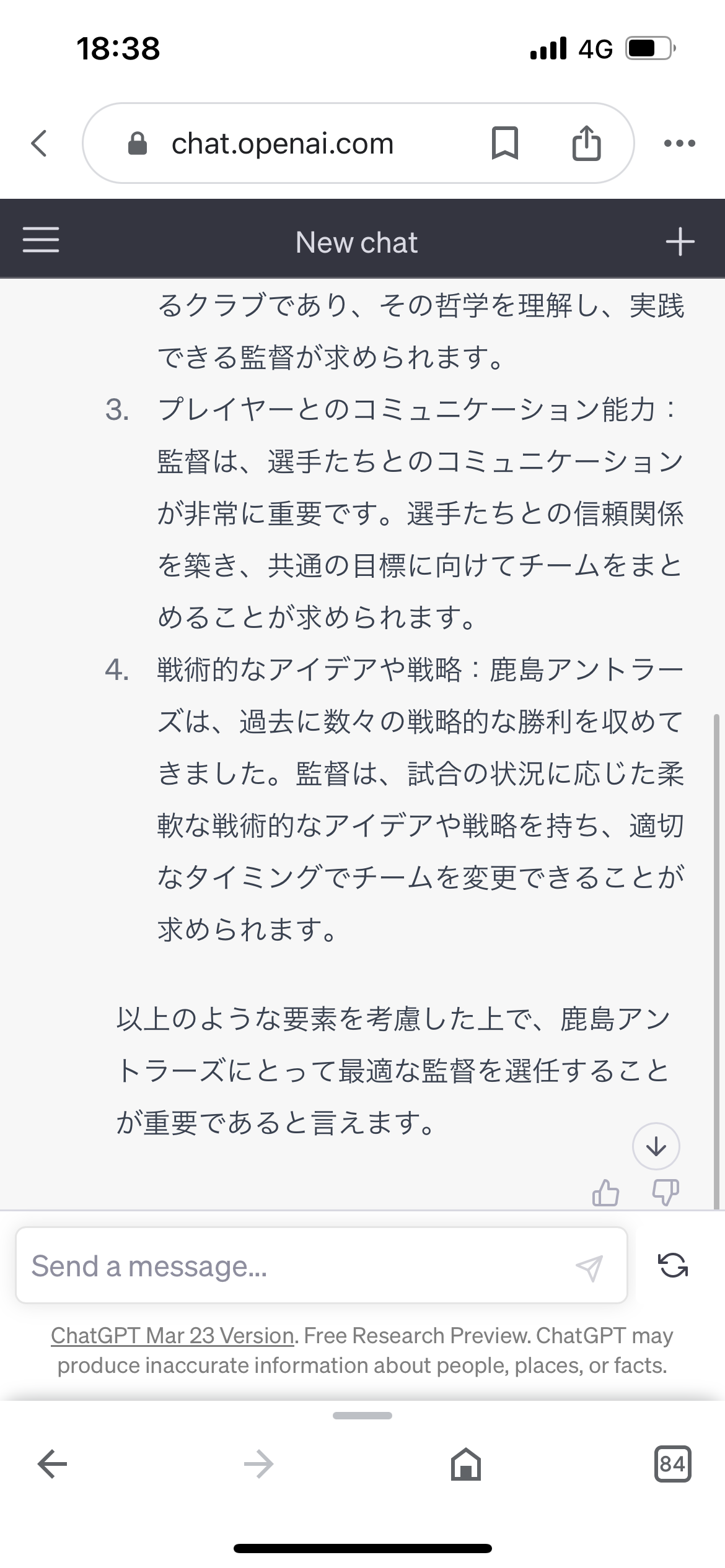
Task: Open the 84 tabs switcher
Action: (672, 1465)
